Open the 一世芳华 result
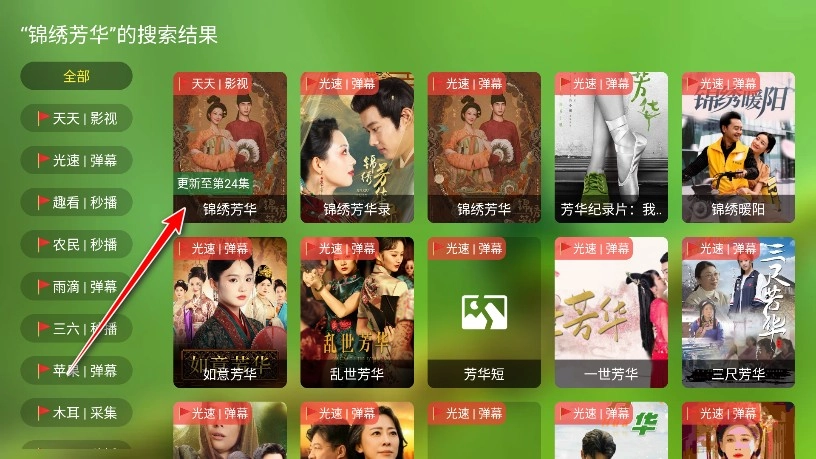 click(x=611, y=312)
